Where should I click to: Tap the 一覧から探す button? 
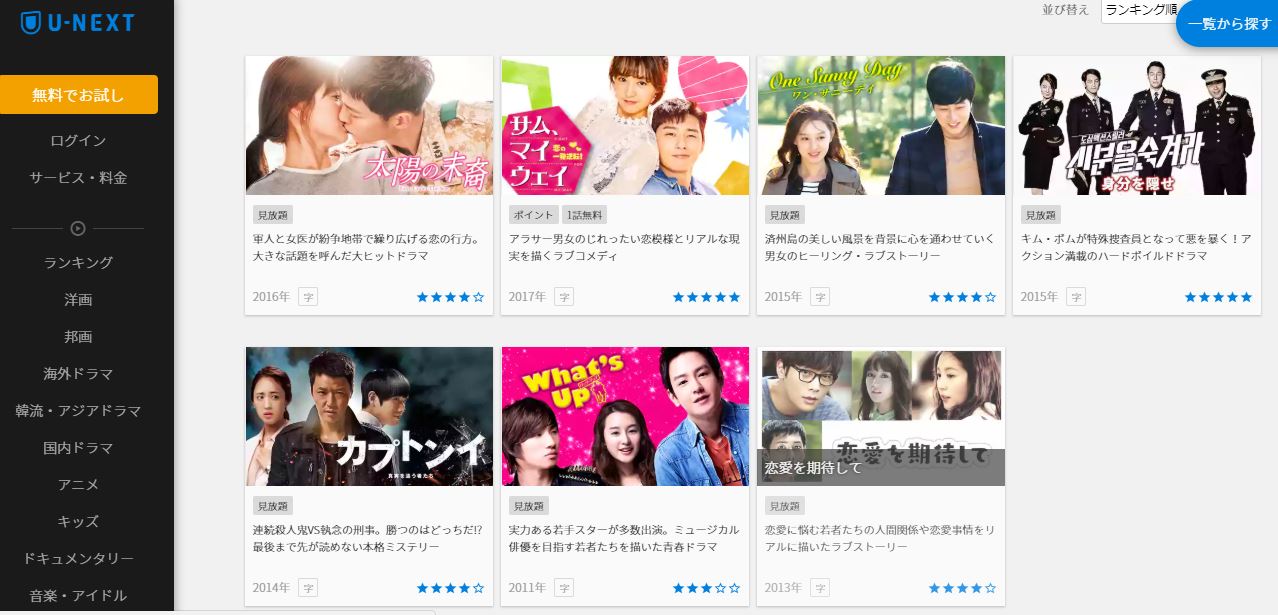[1228, 23]
